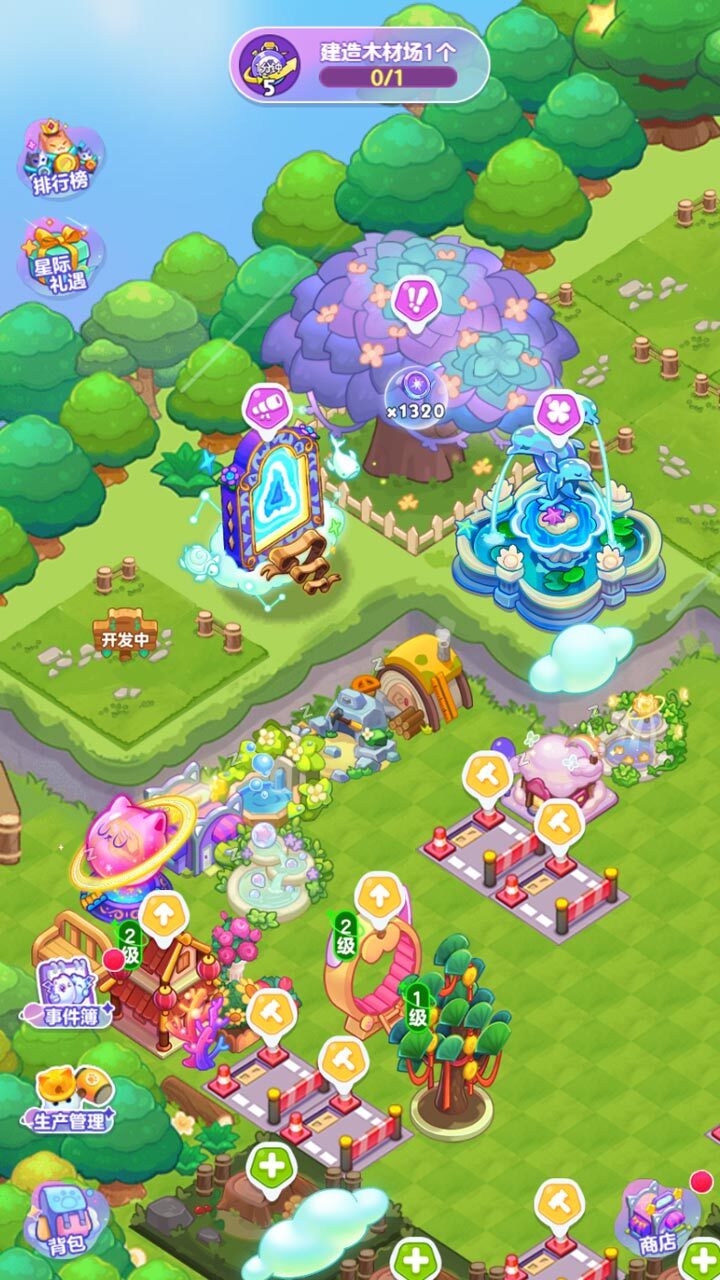Open the 排行榜 leaderboard

coord(62,160)
